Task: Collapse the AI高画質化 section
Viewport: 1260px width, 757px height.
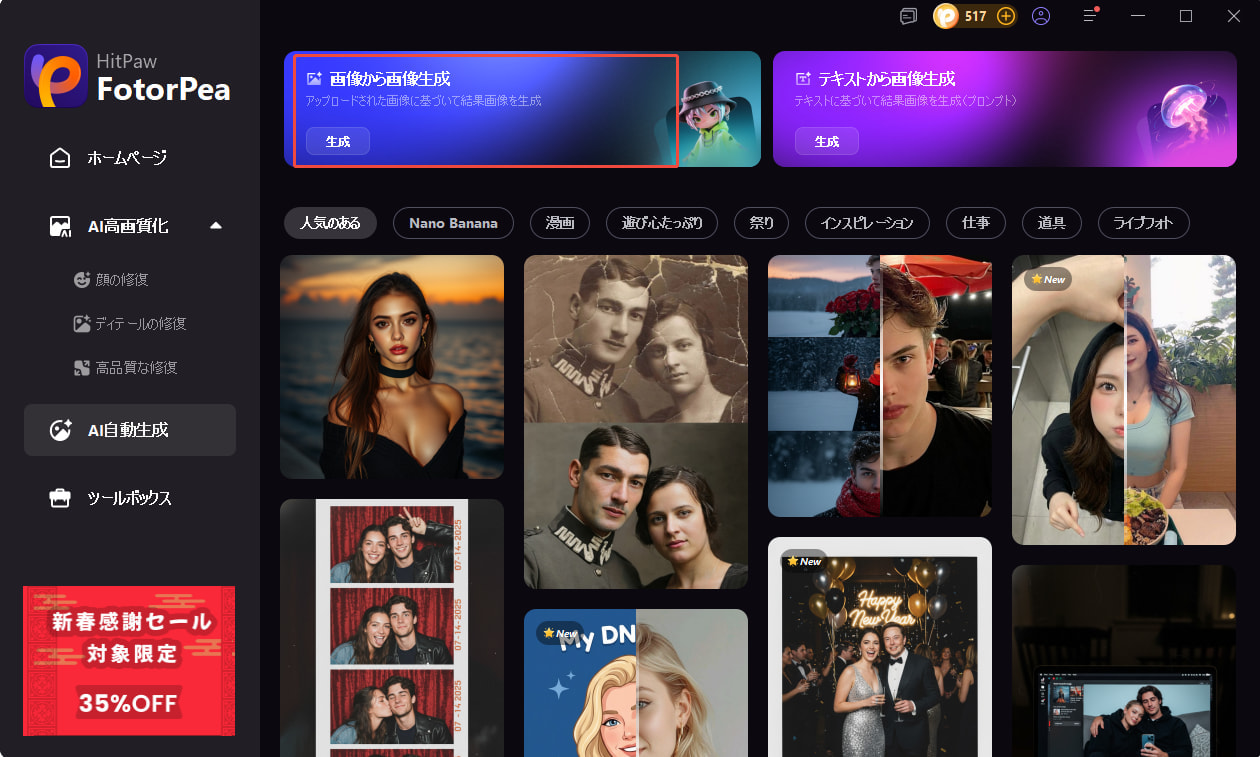Action: (215, 226)
